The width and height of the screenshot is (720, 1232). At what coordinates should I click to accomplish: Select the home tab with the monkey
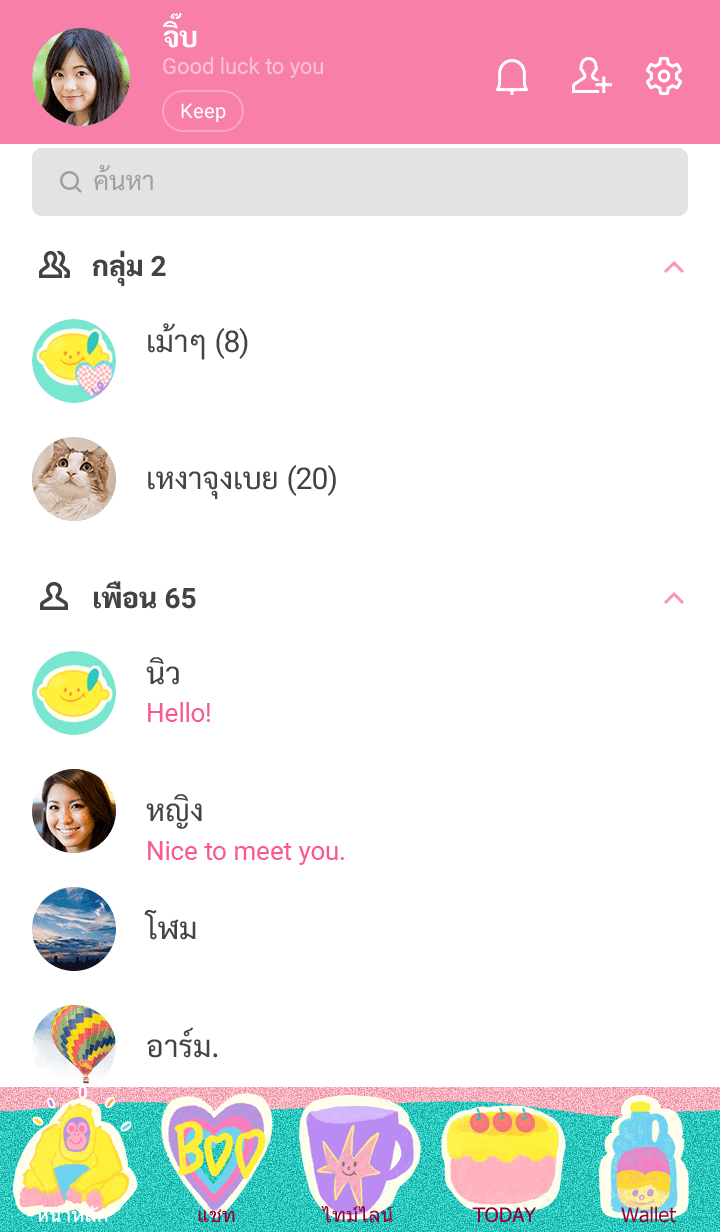tap(73, 1160)
